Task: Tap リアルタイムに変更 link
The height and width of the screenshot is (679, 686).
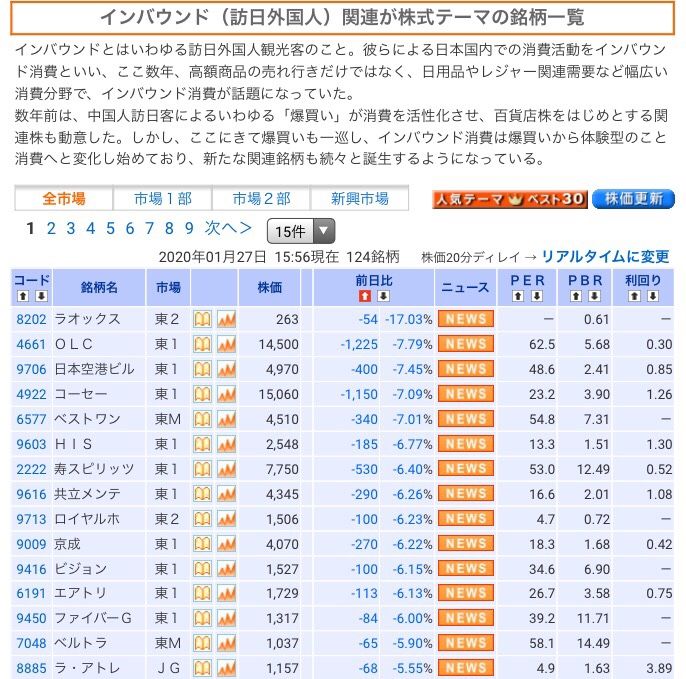Action: pyautogui.click(x=606, y=256)
